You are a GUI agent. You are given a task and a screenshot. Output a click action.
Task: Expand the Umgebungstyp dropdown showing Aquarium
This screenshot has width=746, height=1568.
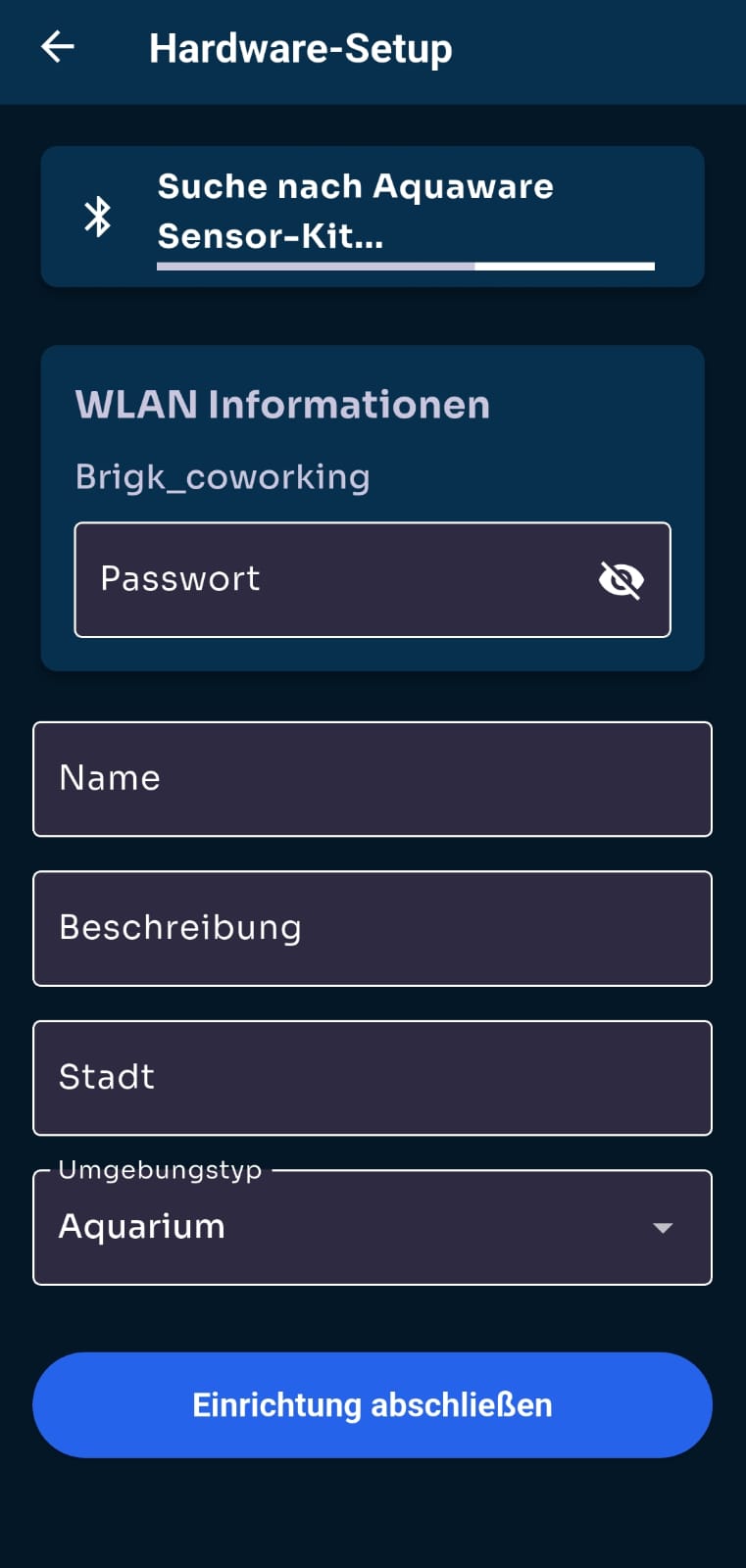coord(373,1227)
